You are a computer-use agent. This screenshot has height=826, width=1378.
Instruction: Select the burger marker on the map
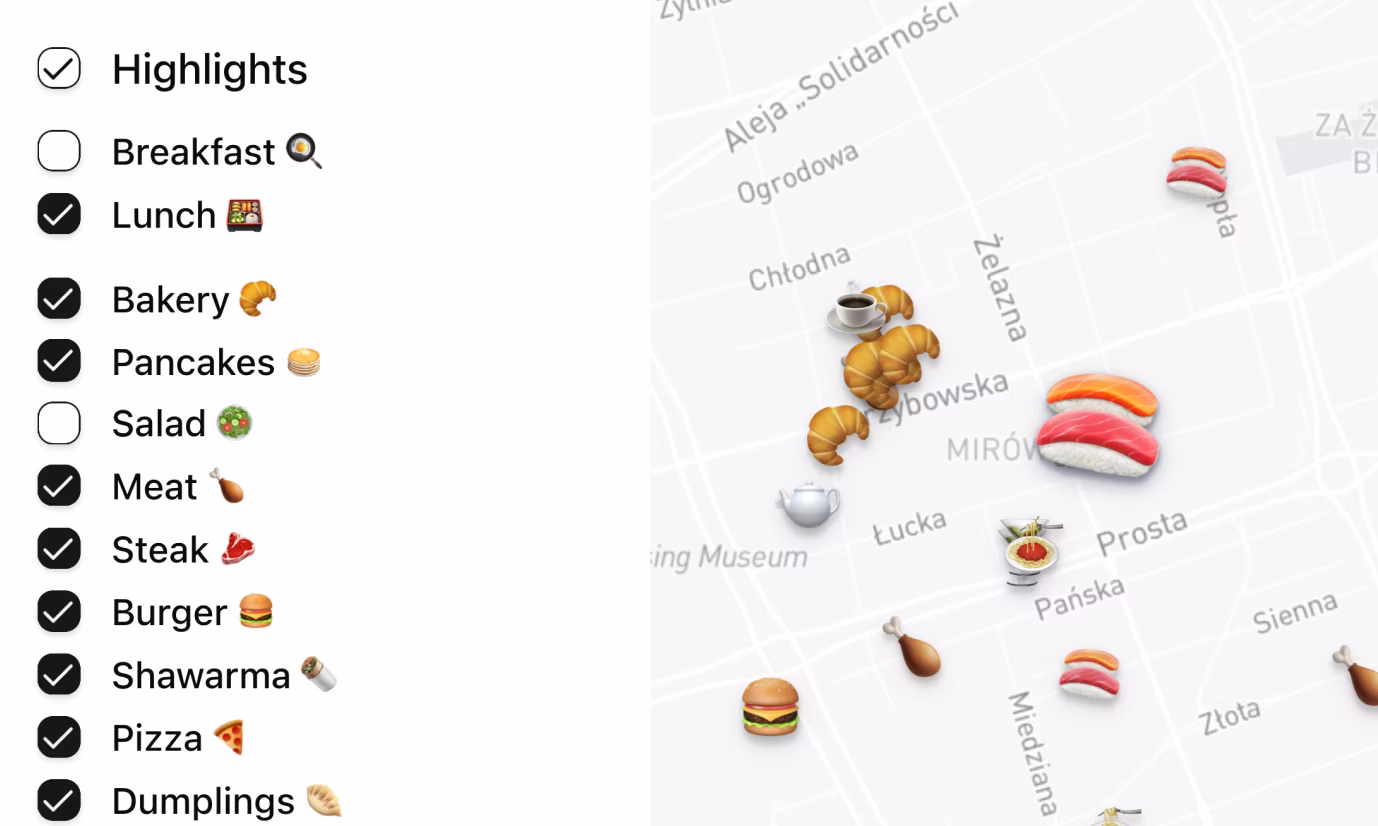click(x=770, y=707)
